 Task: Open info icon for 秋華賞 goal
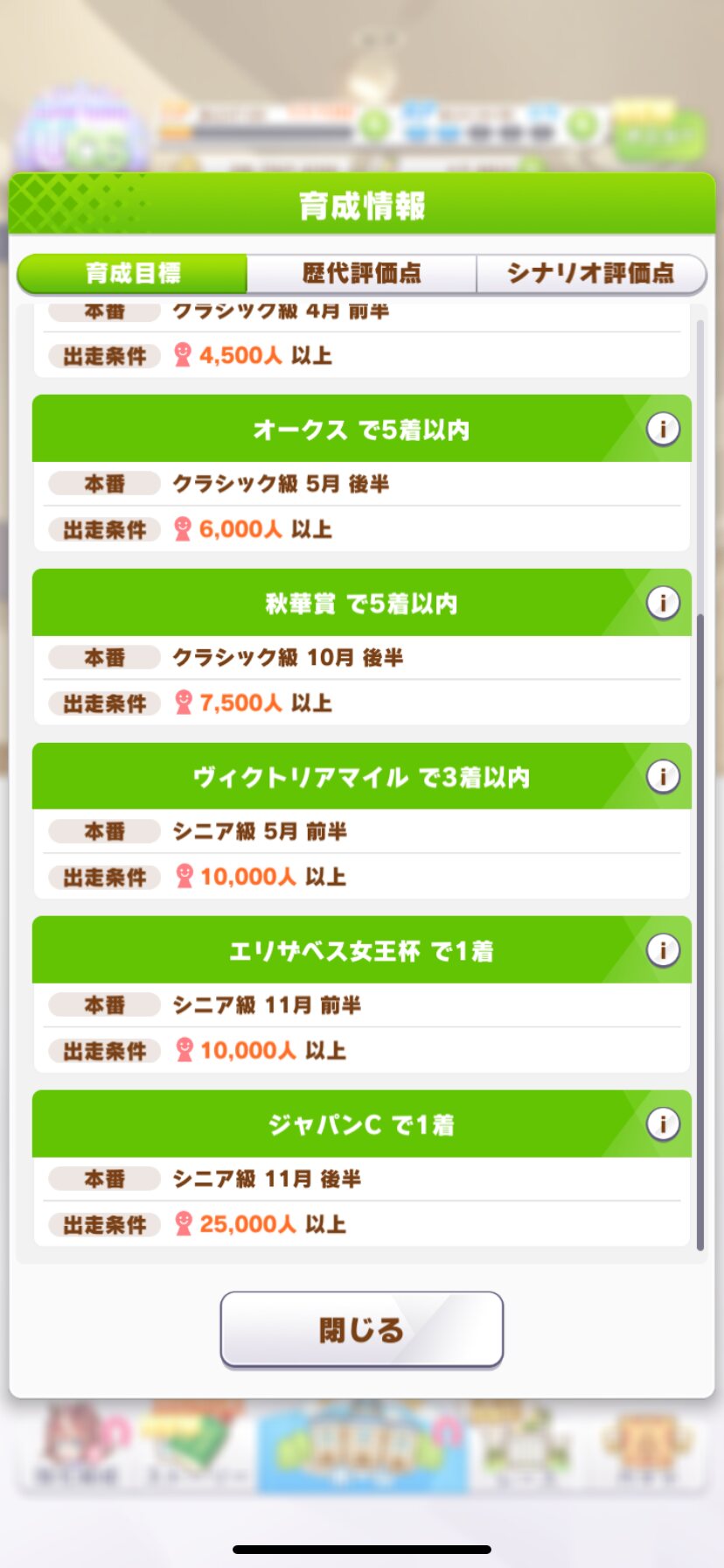(x=663, y=603)
